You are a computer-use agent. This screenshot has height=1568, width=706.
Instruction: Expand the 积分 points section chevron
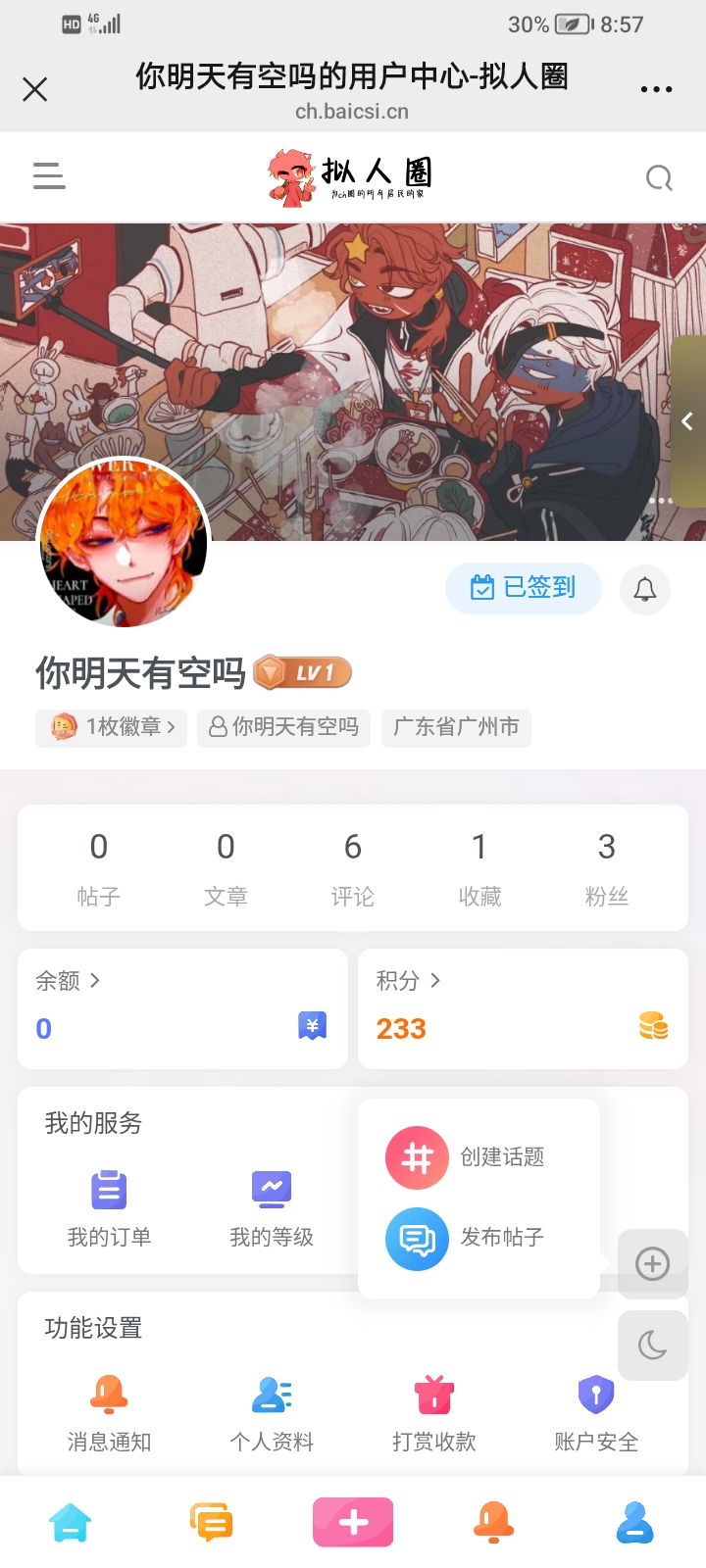point(437,981)
